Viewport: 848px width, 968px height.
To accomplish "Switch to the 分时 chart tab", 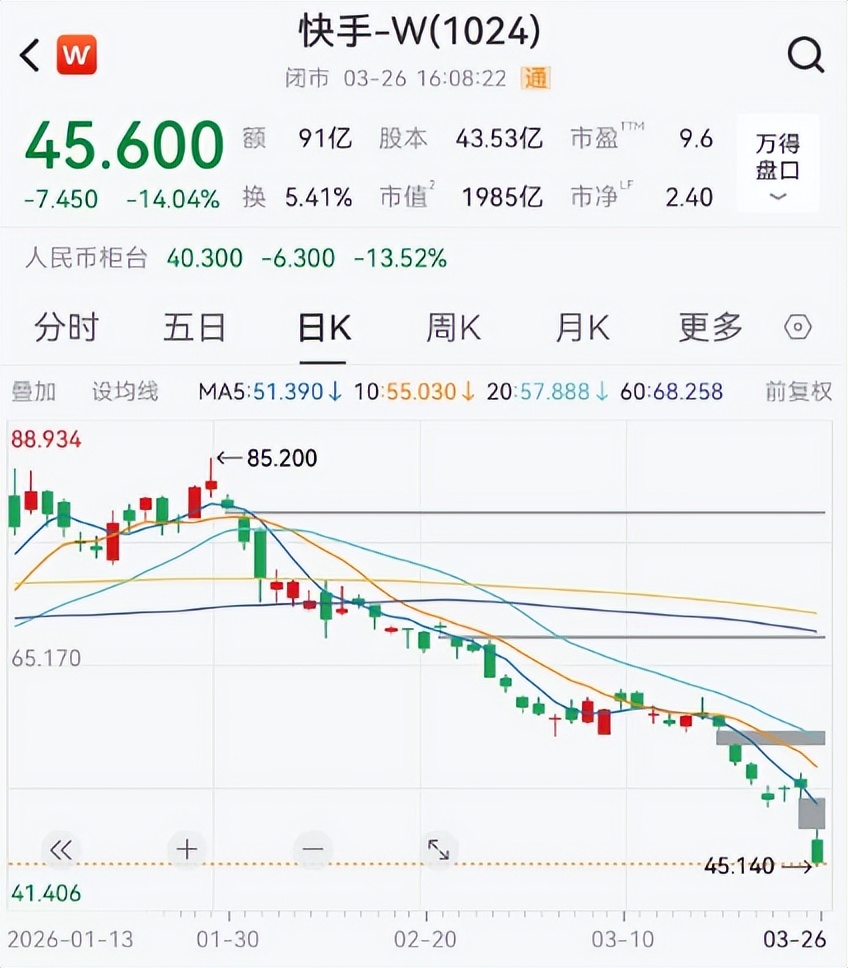I will pos(66,328).
